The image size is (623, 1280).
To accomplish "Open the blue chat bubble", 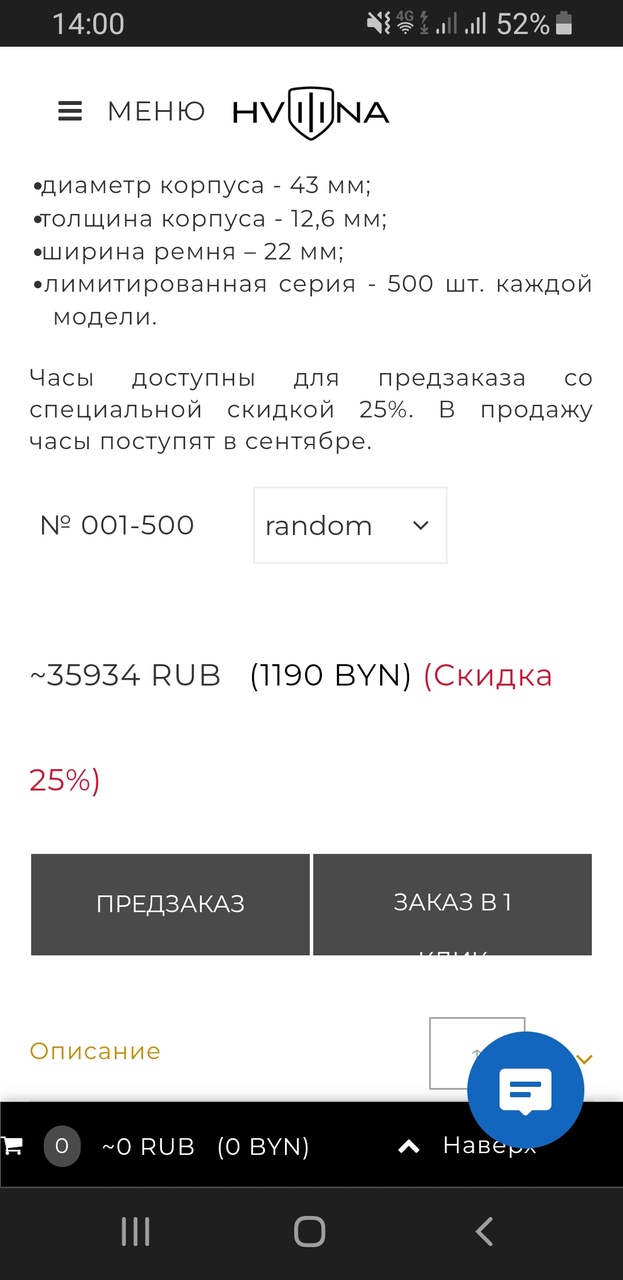I will click(526, 1090).
